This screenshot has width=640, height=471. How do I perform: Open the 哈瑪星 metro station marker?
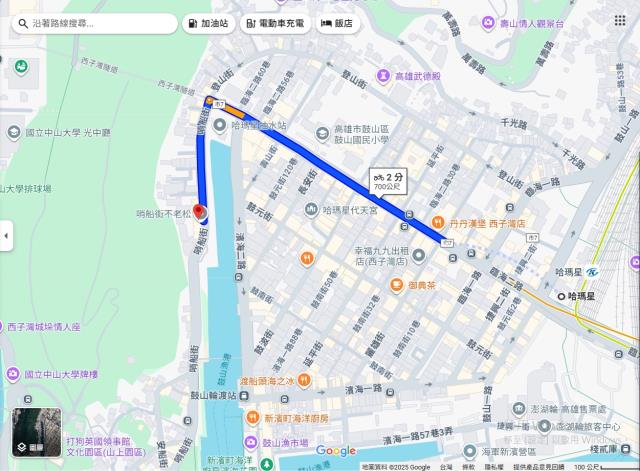click(592, 271)
